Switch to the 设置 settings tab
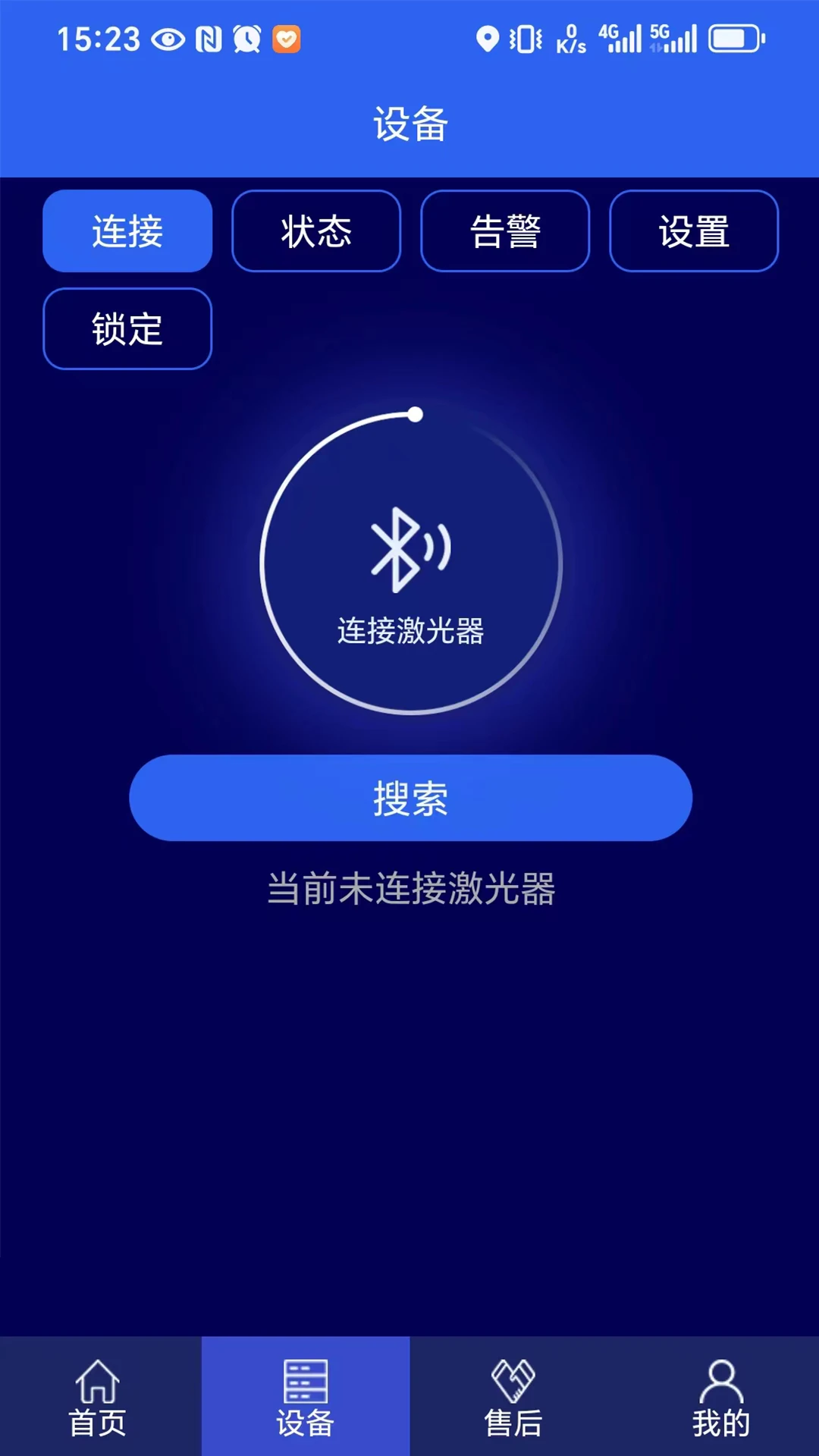The width and height of the screenshot is (819, 1456). click(x=693, y=232)
